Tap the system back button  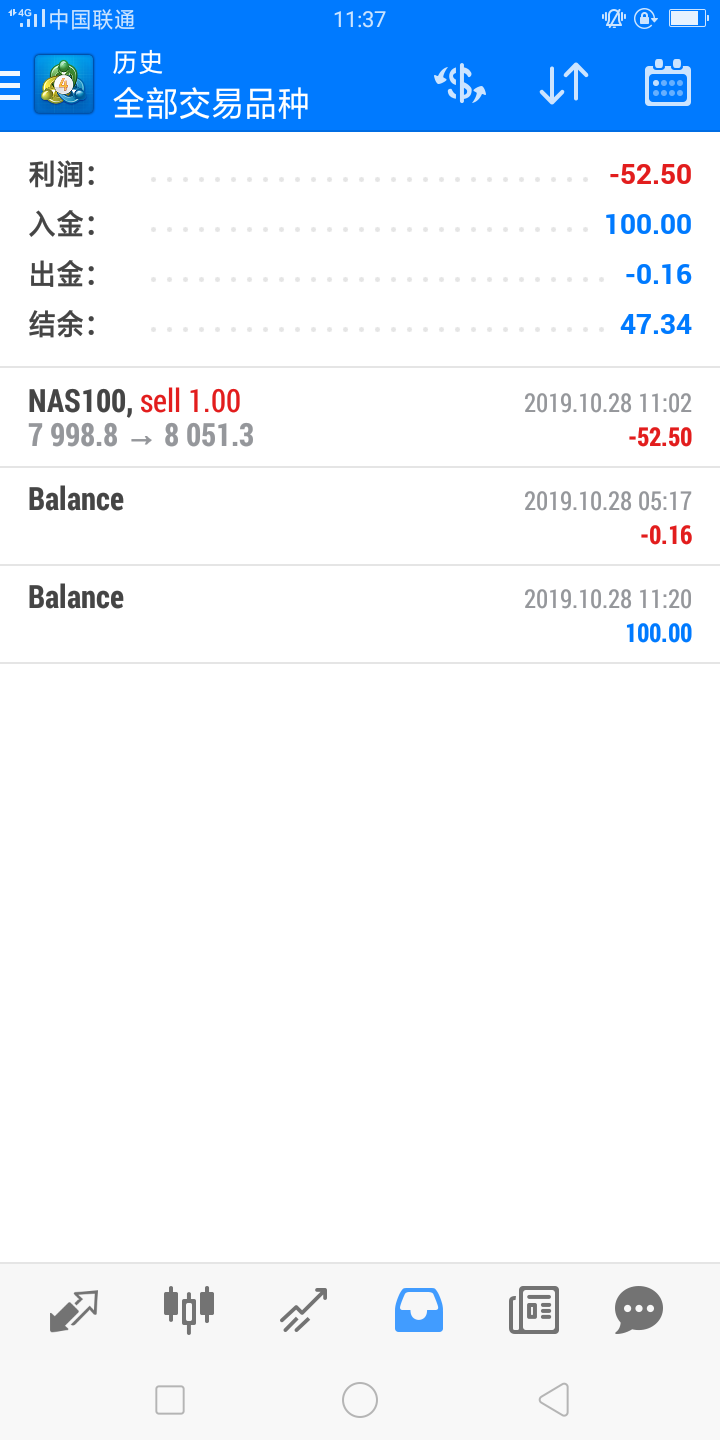[x=553, y=1400]
